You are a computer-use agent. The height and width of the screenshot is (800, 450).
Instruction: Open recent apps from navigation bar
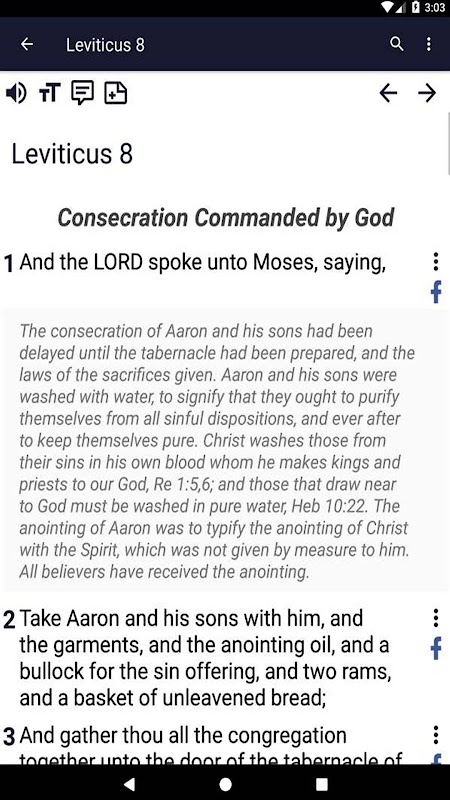click(321, 784)
